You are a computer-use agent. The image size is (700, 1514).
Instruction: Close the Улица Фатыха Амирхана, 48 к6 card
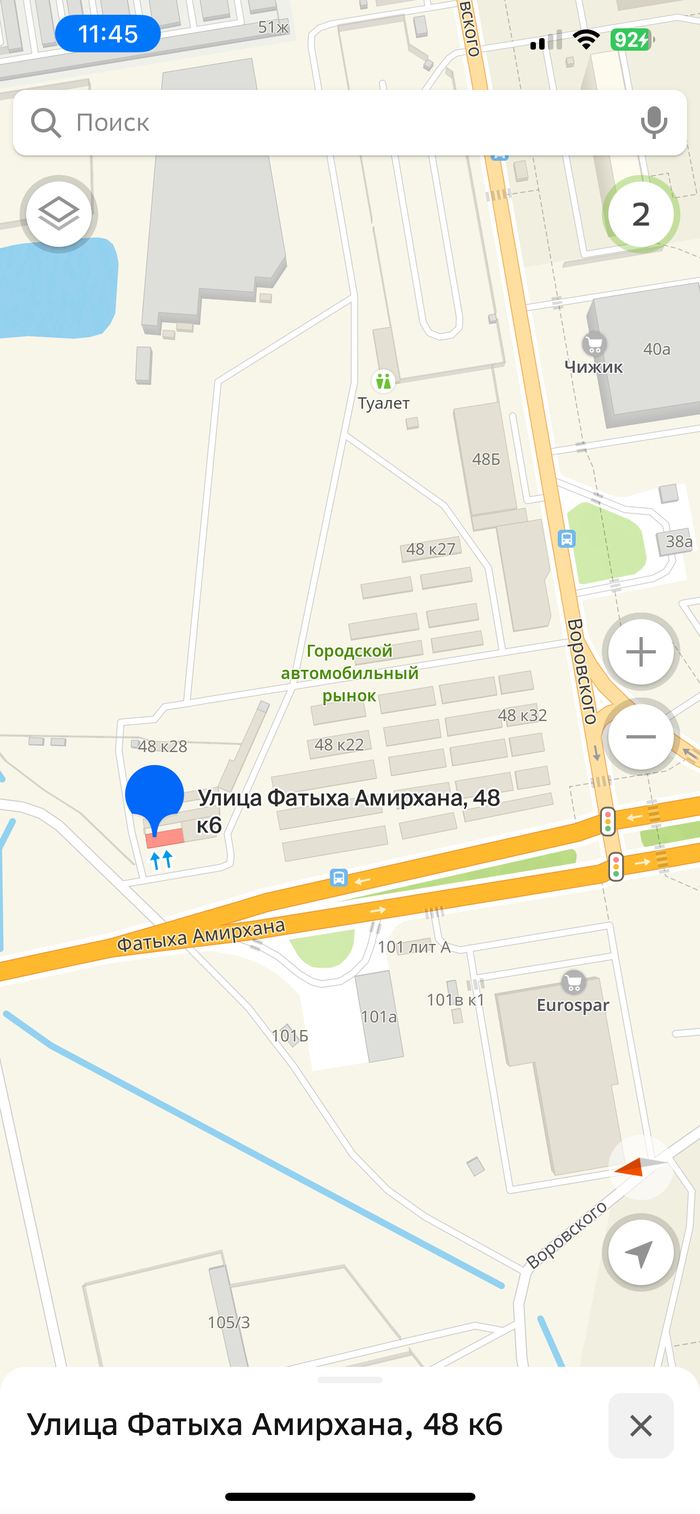(x=640, y=1426)
